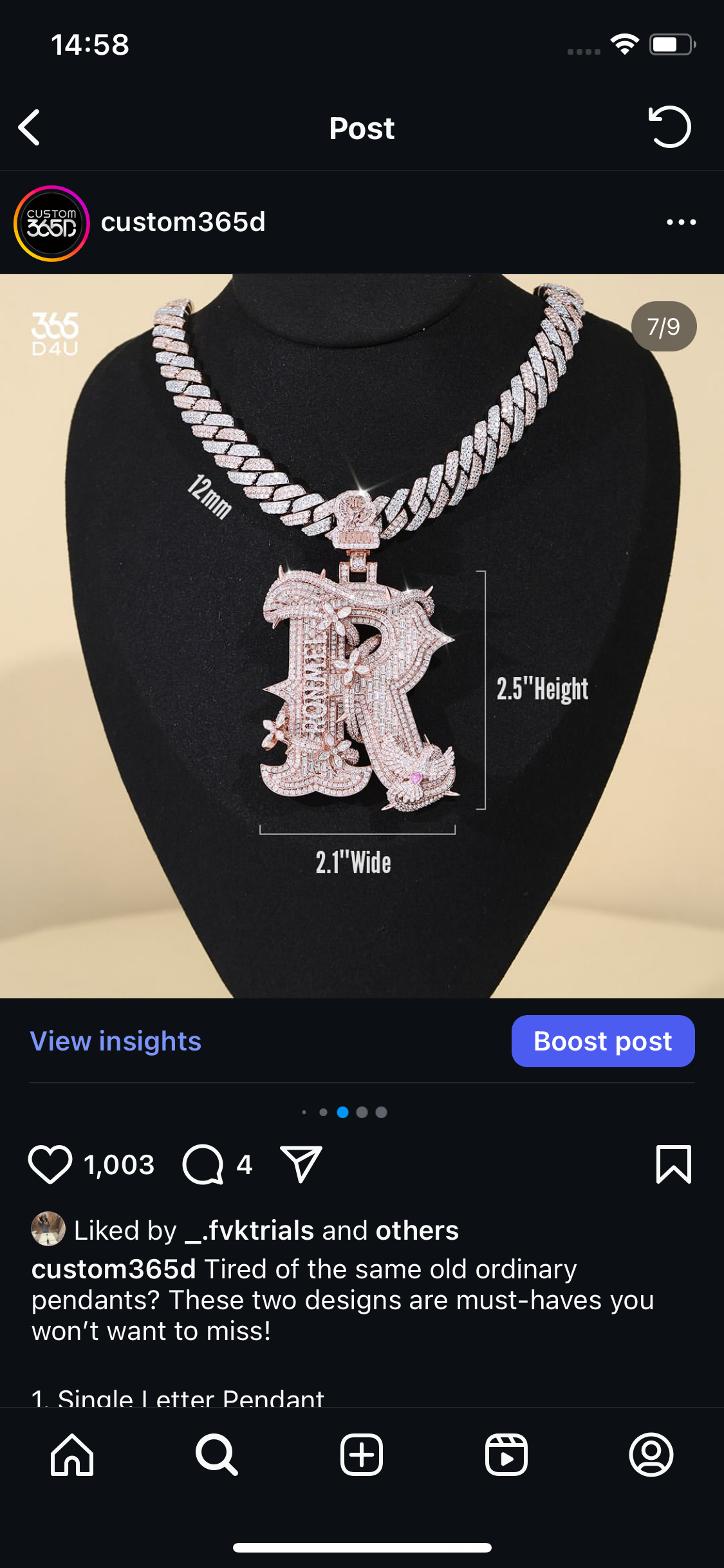This screenshot has height=1568, width=724.
Task: Save the post with the bookmark icon
Action: click(673, 1164)
